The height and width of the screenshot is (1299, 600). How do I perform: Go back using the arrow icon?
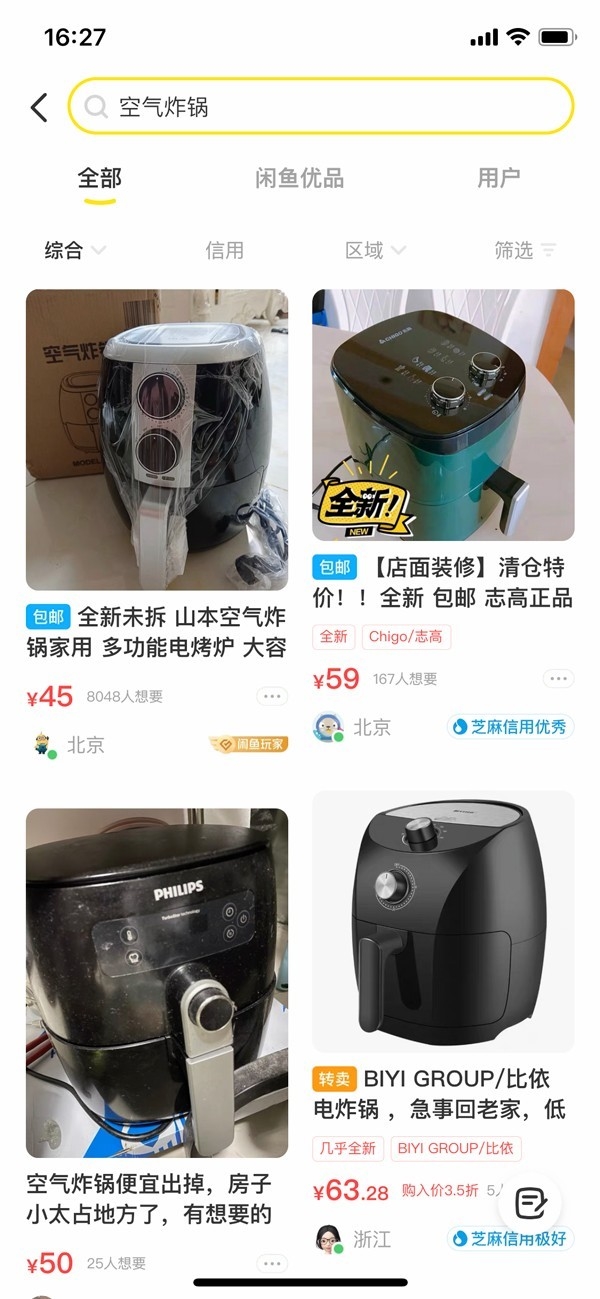click(x=39, y=107)
